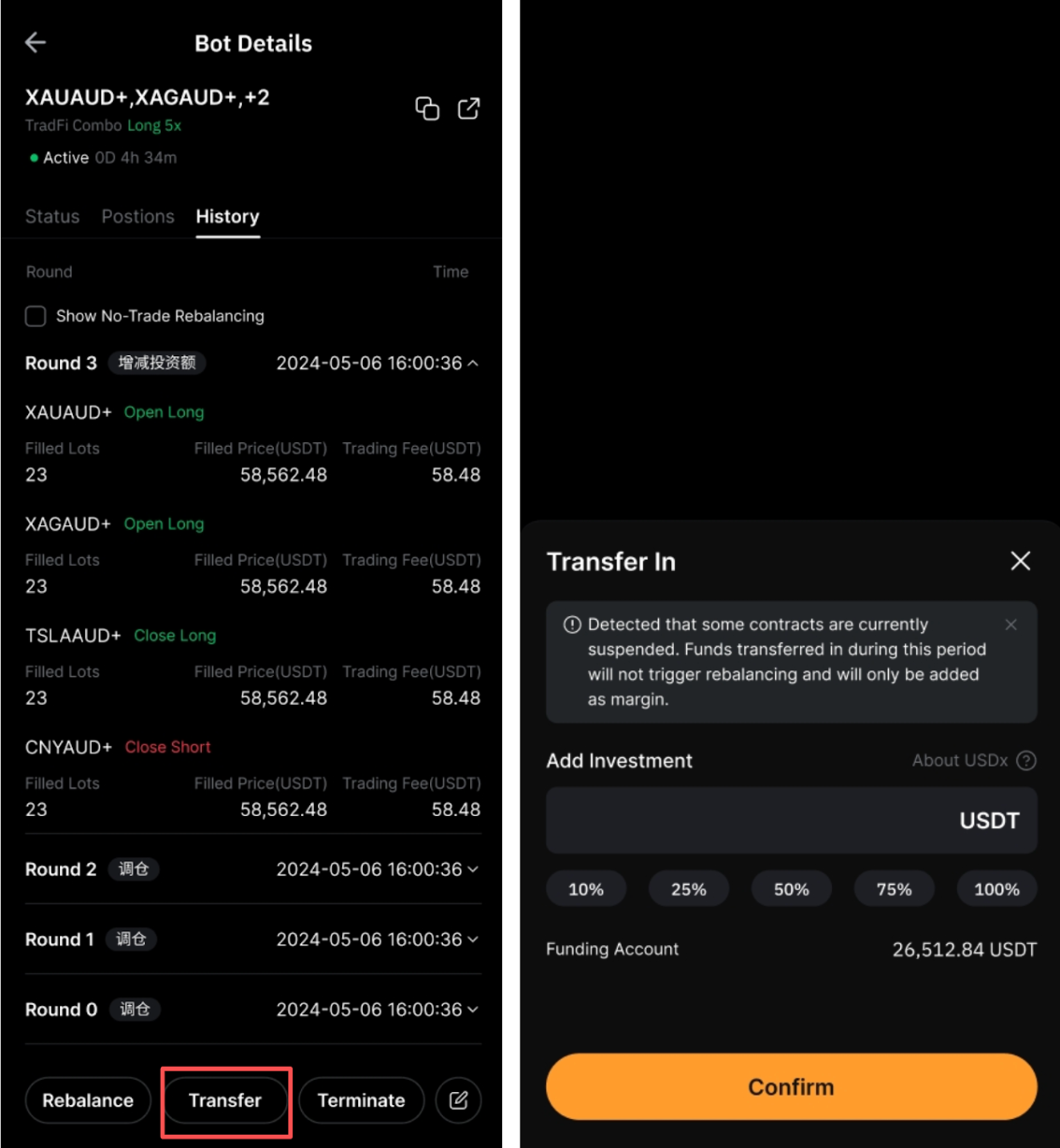
Task: Close the Transfer In sheet
Action: [x=1020, y=561]
